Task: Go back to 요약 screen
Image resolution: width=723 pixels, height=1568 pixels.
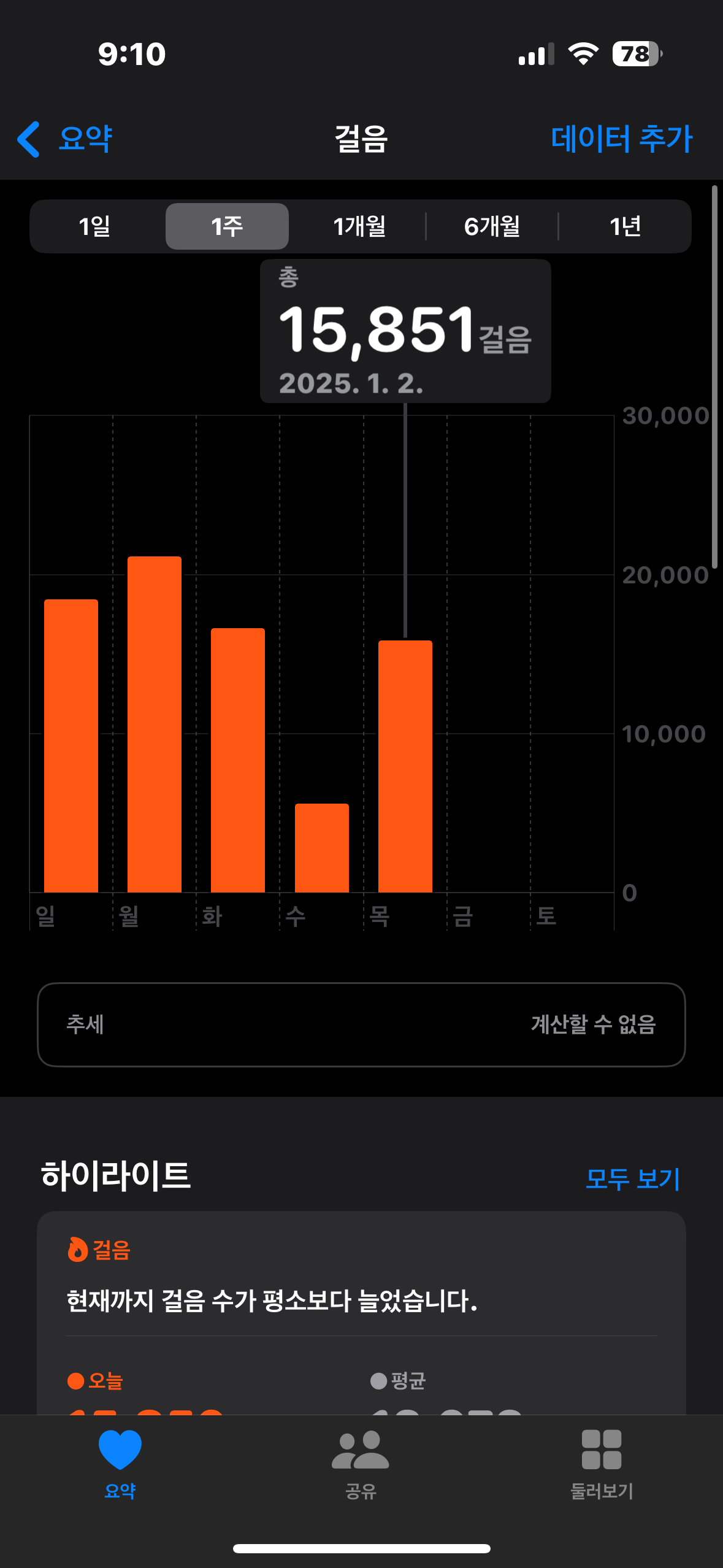Action: pos(65,139)
